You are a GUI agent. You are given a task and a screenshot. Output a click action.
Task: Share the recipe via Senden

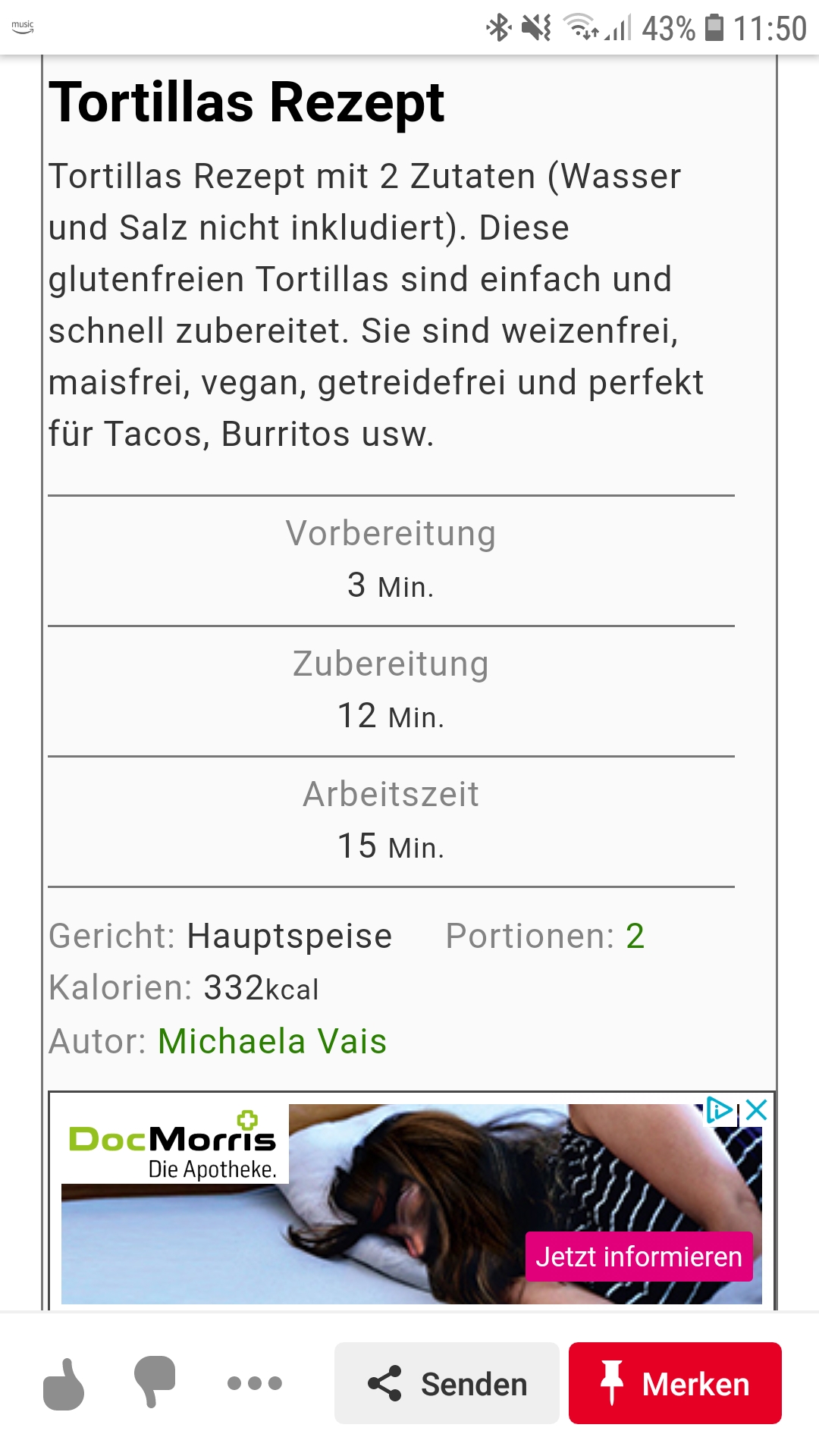(x=447, y=1384)
